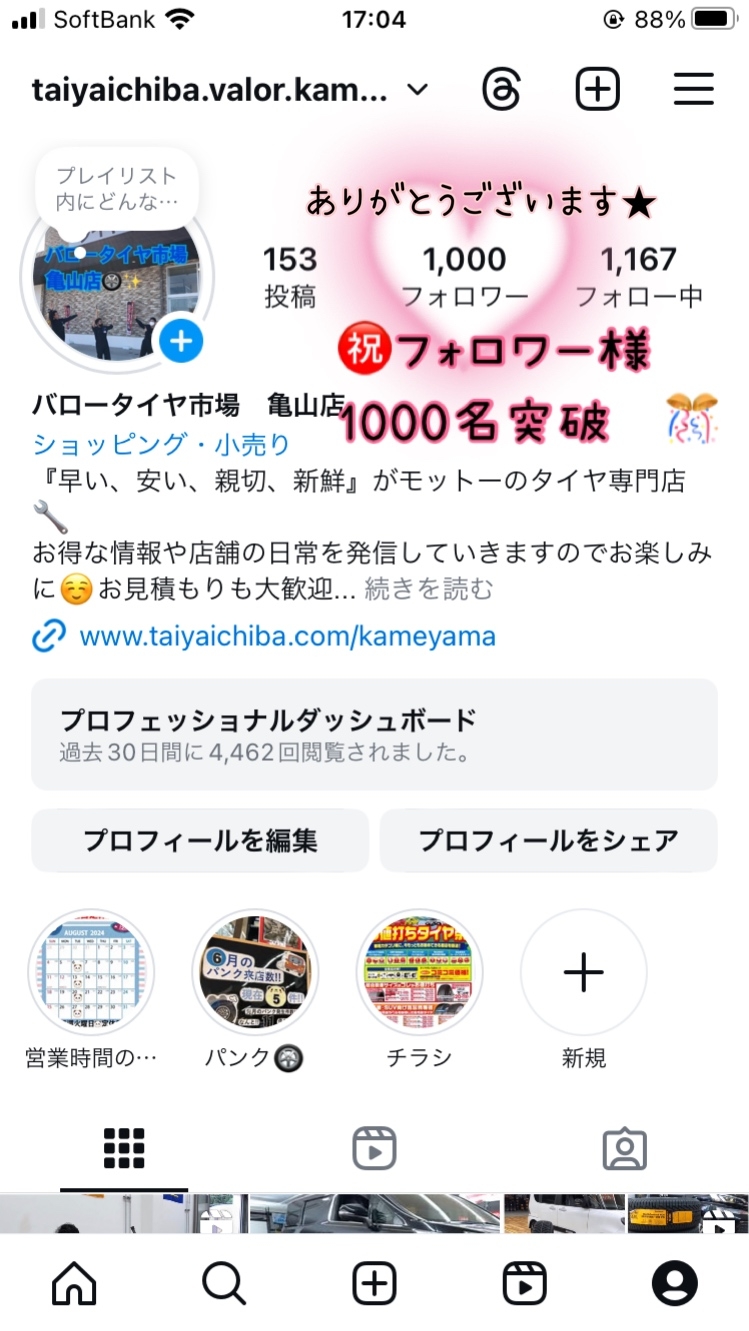Tap the プロフィールをシェア button
The image size is (749, 1331).
coord(548,840)
